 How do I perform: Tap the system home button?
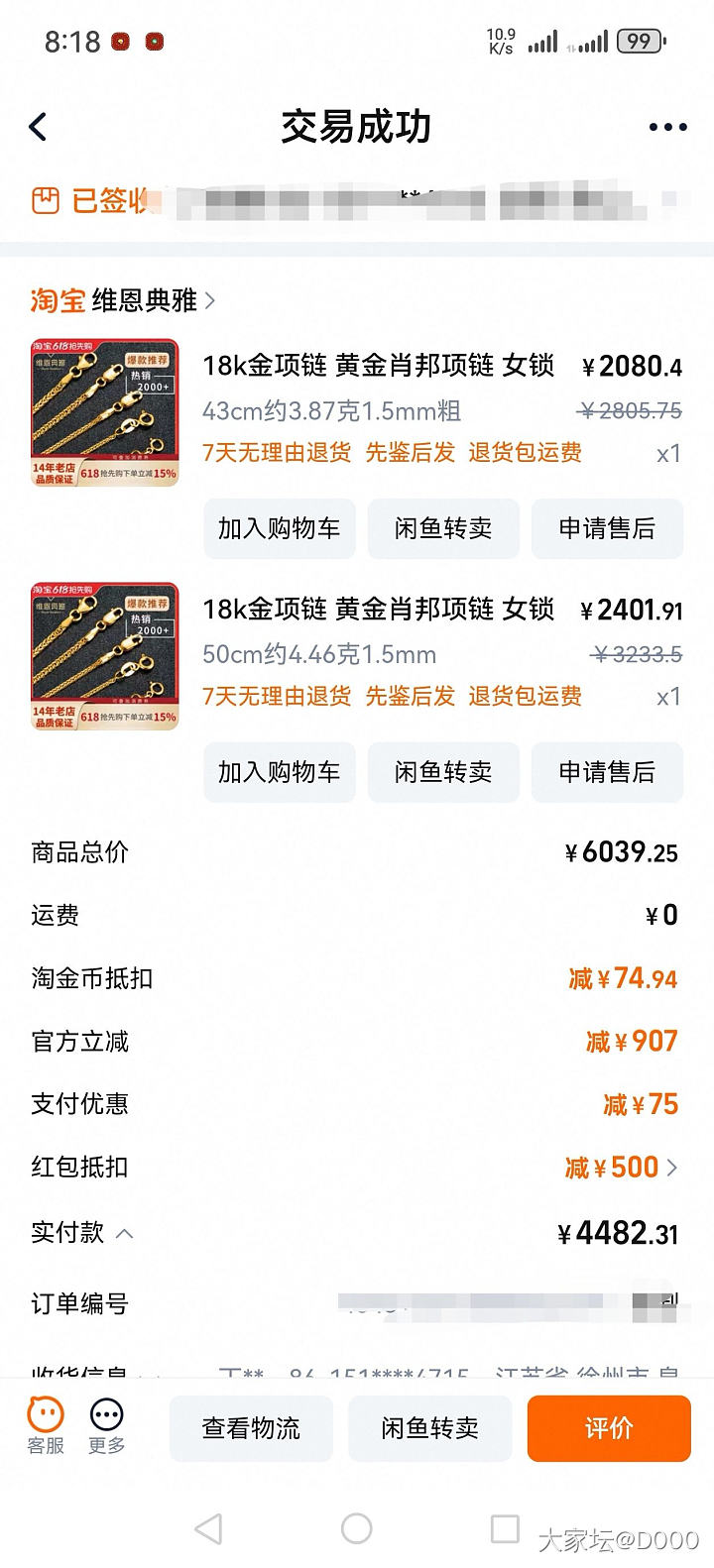tap(356, 1528)
